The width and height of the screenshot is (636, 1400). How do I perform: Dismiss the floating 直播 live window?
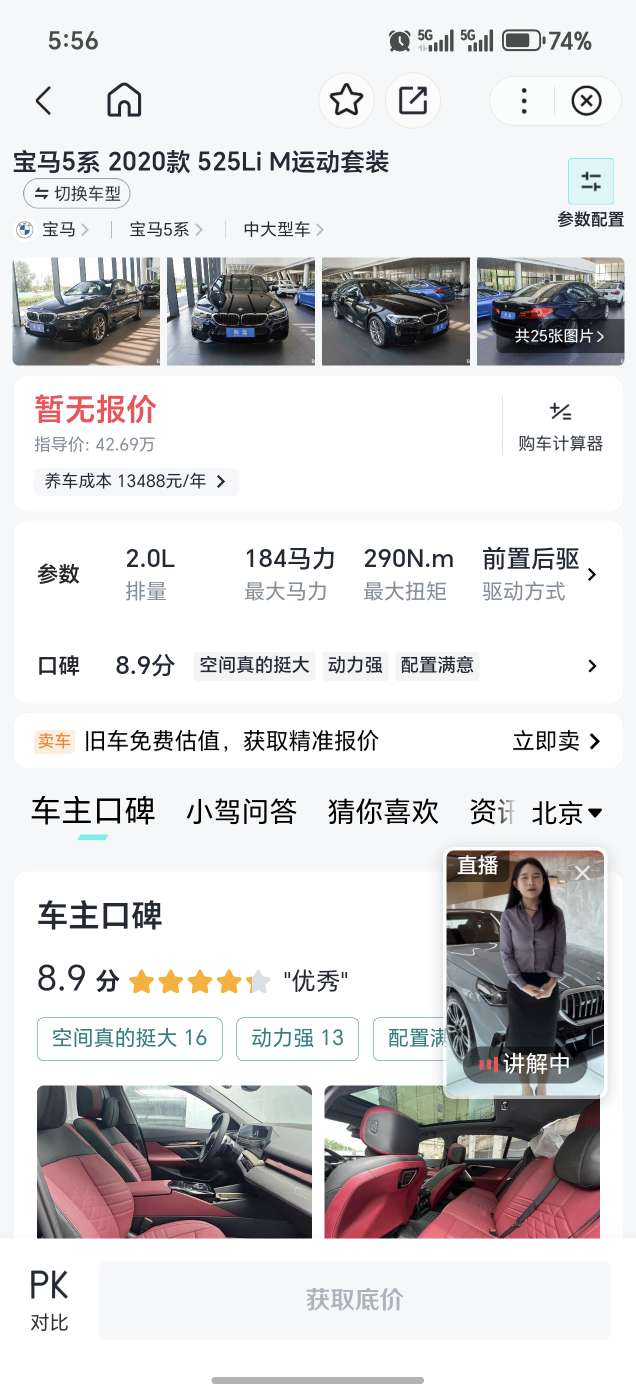pos(583,873)
